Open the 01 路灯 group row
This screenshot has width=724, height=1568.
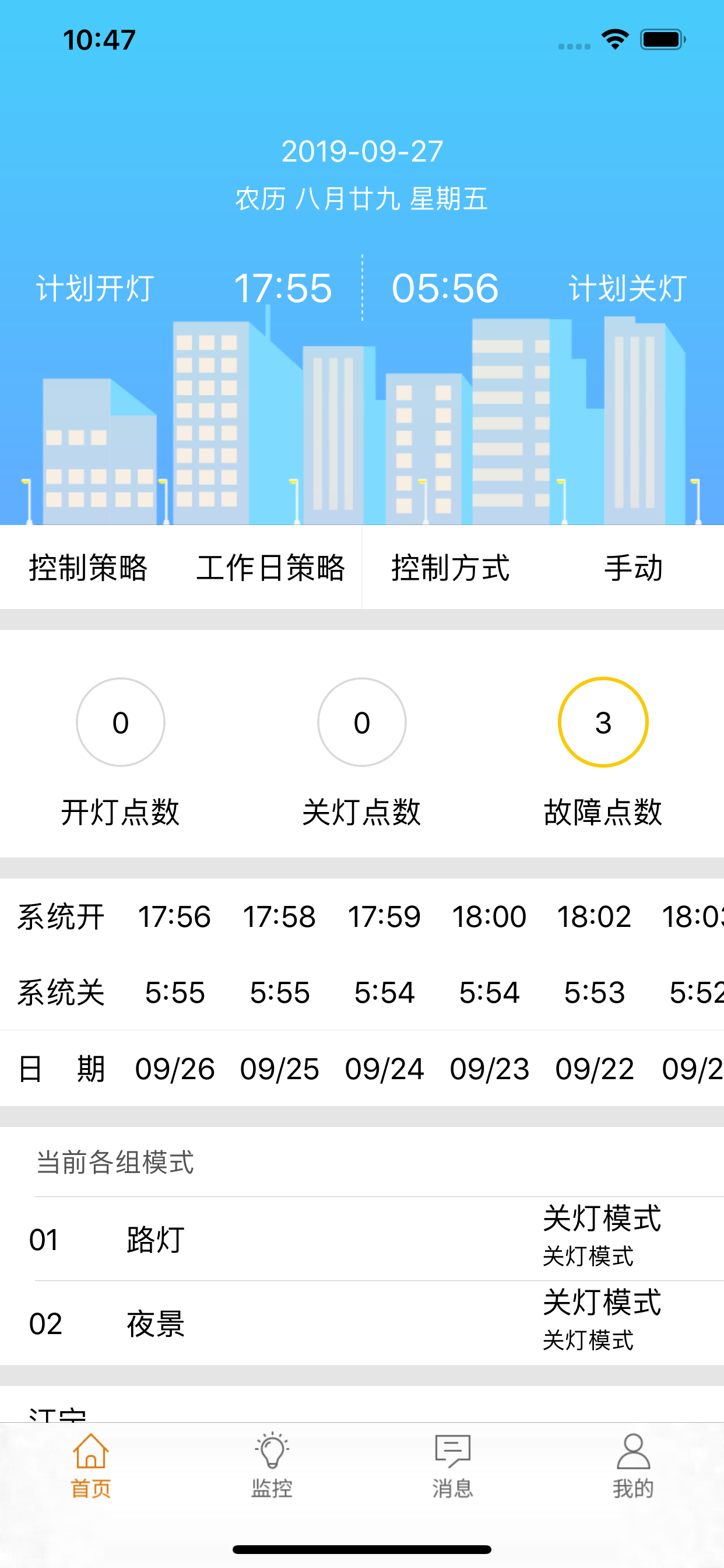[362, 1240]
